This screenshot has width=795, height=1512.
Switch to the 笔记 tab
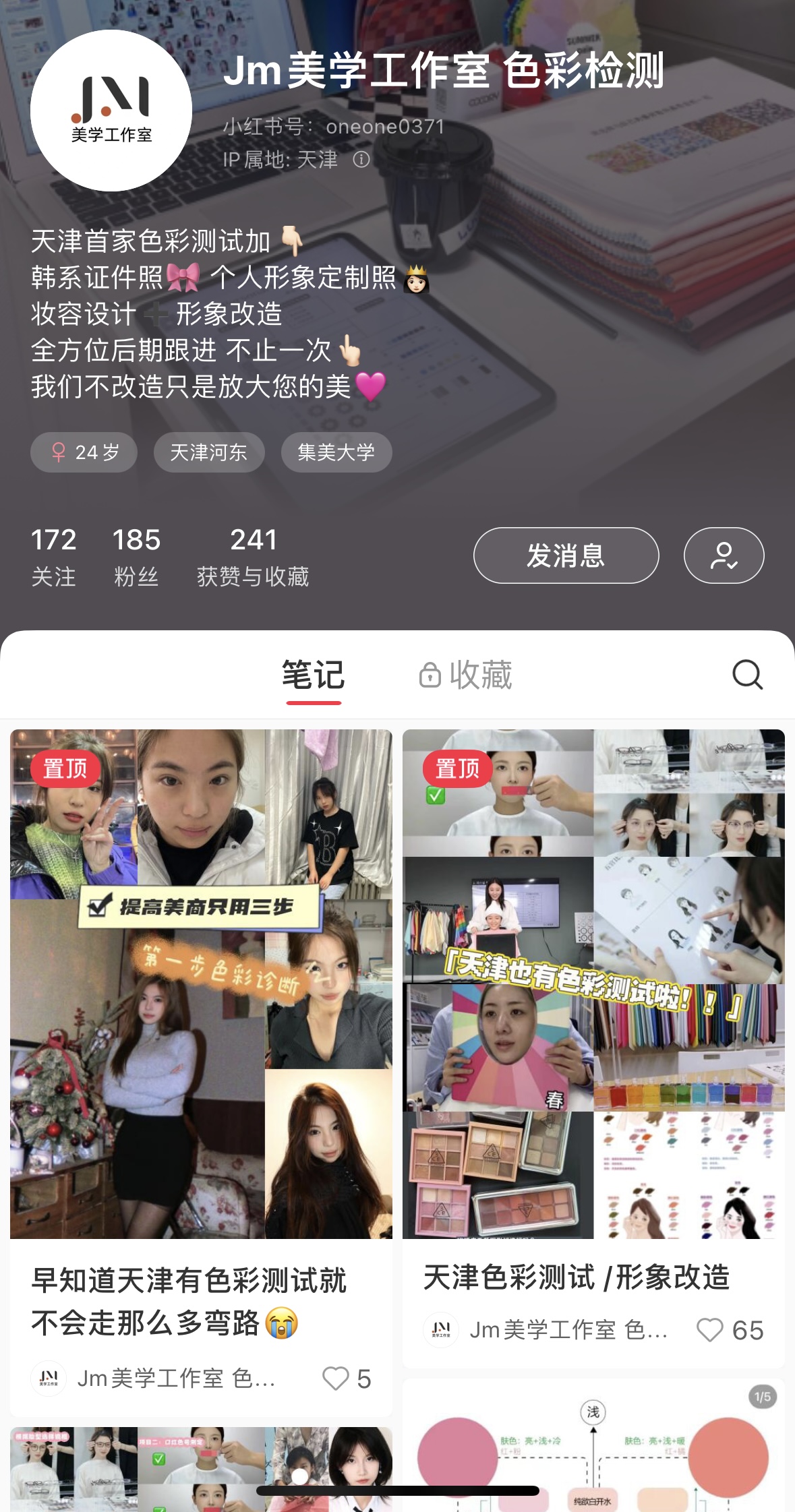click(313, 675)
